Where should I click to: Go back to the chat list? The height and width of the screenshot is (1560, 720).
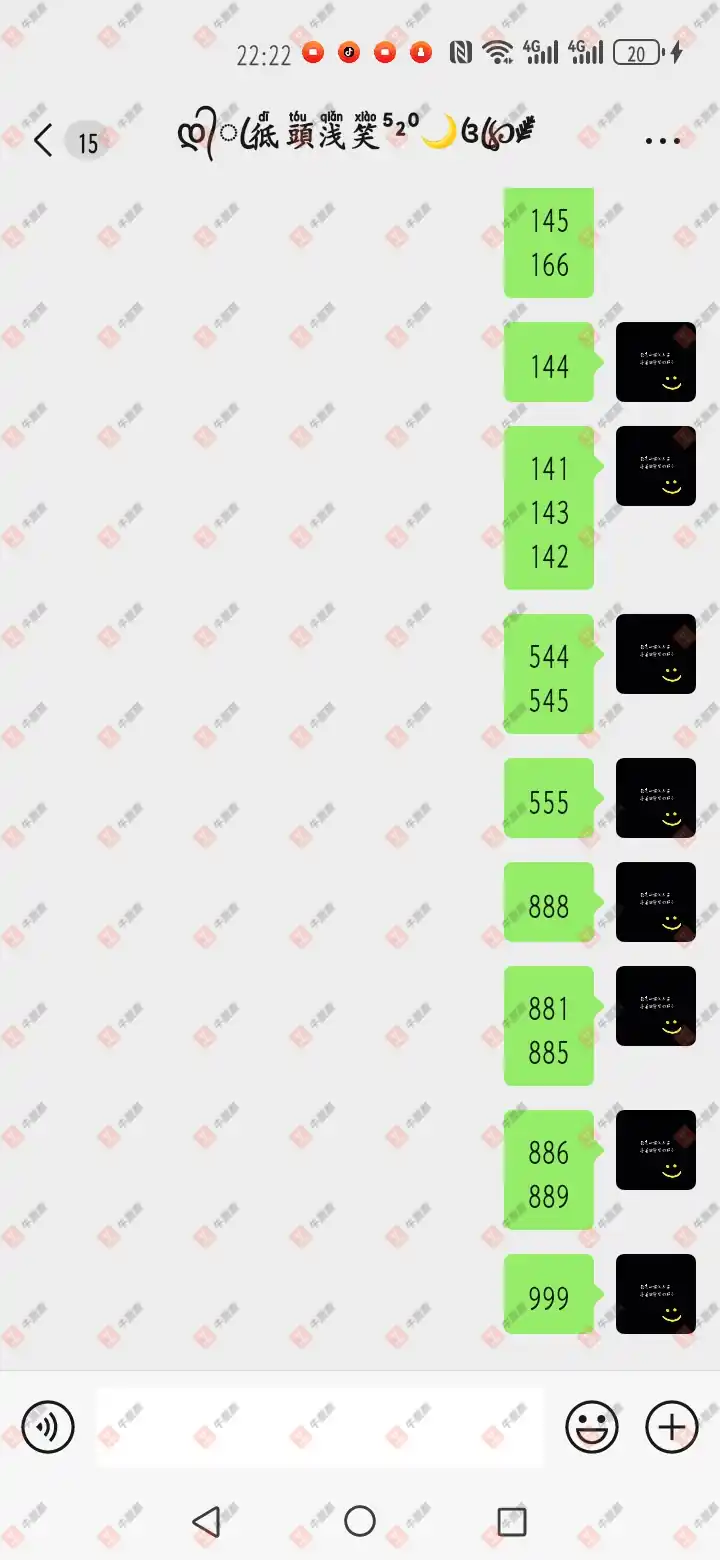(43, 141)
